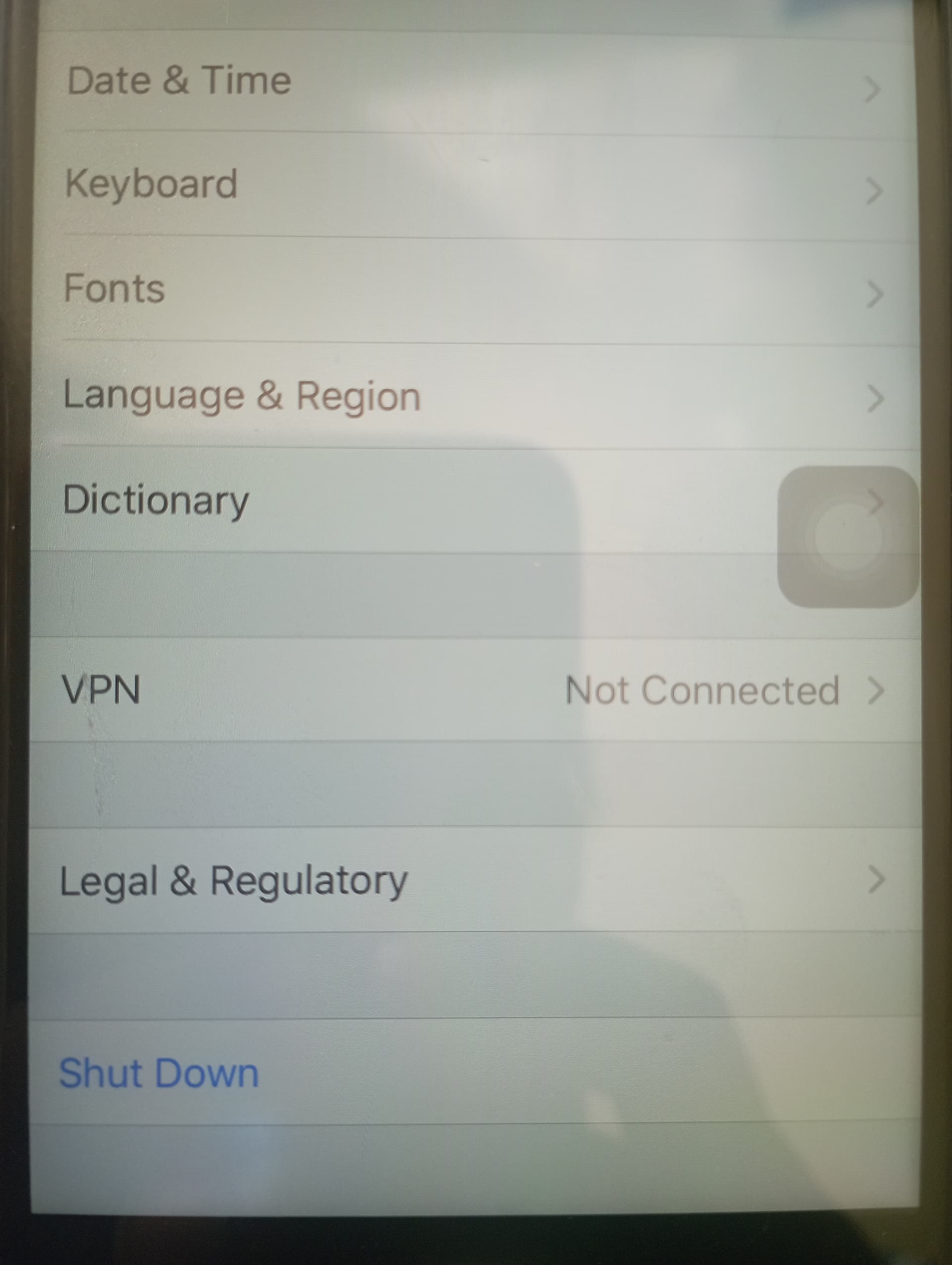Open Date & Time settings
Viewport: 952px width, 1265px height.
coord(179,81)
